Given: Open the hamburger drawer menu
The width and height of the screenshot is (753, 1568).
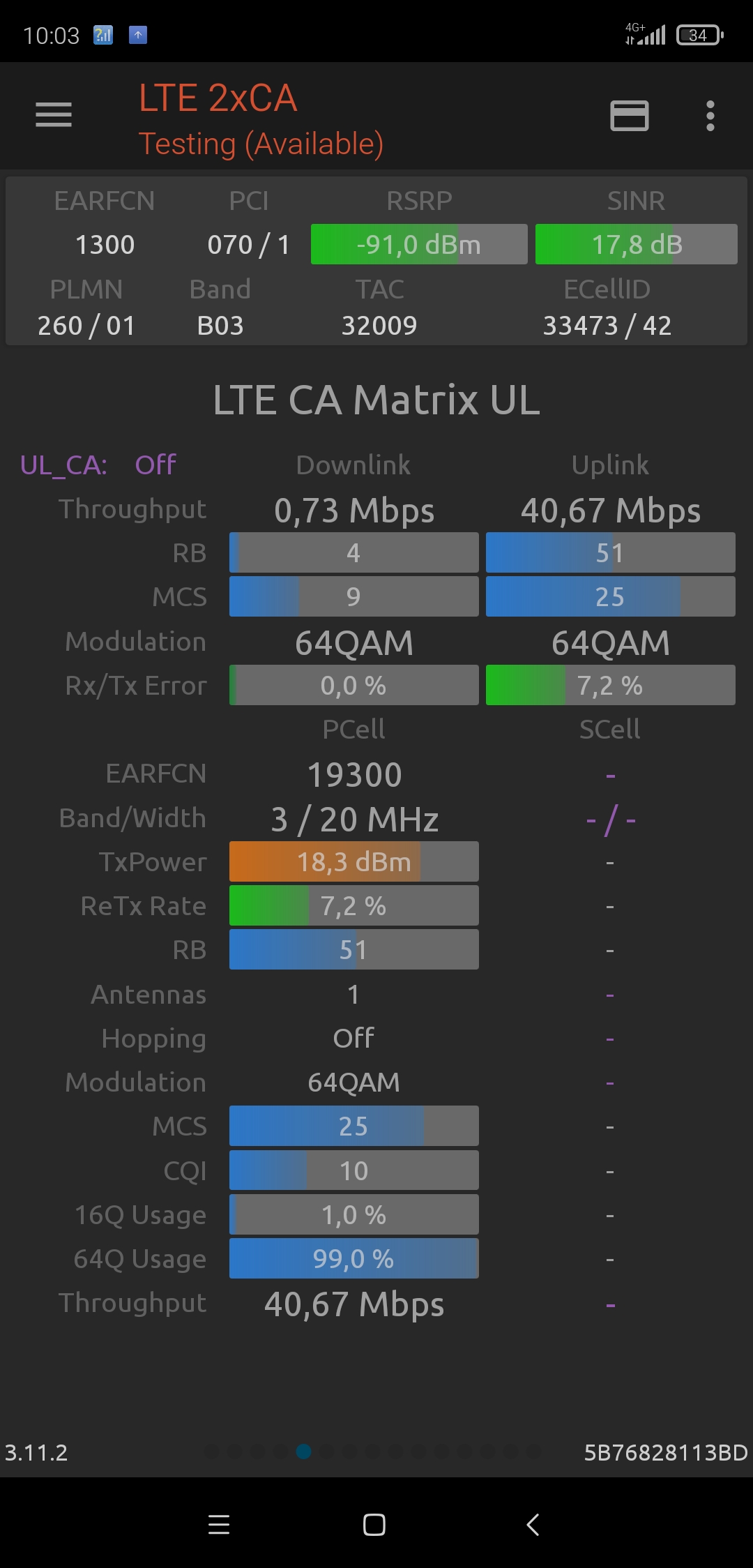Looking at the screenshot, I should point(54,115).
